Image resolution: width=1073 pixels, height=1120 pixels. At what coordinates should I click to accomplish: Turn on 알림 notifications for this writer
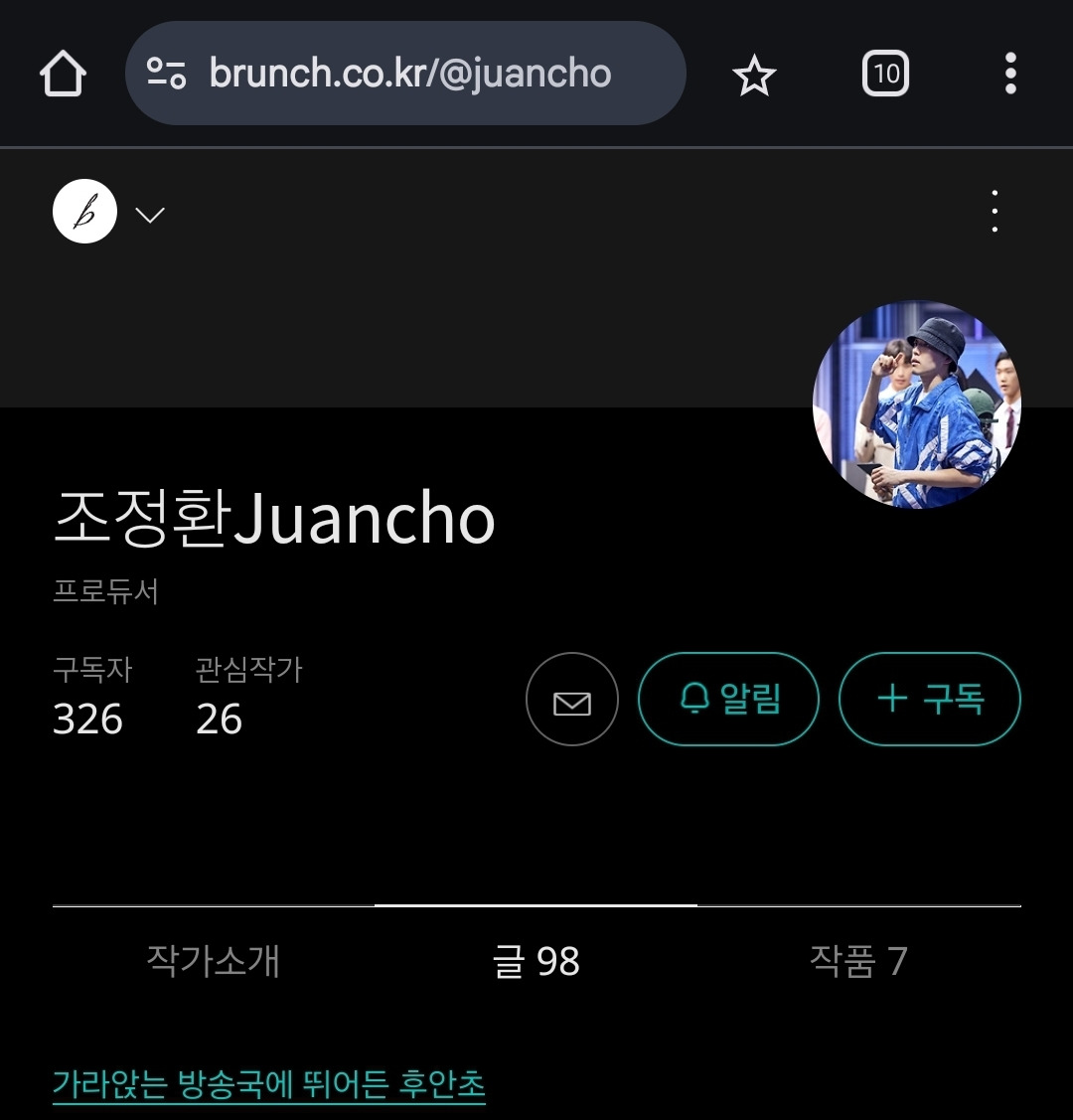click(x=728, y=700)
